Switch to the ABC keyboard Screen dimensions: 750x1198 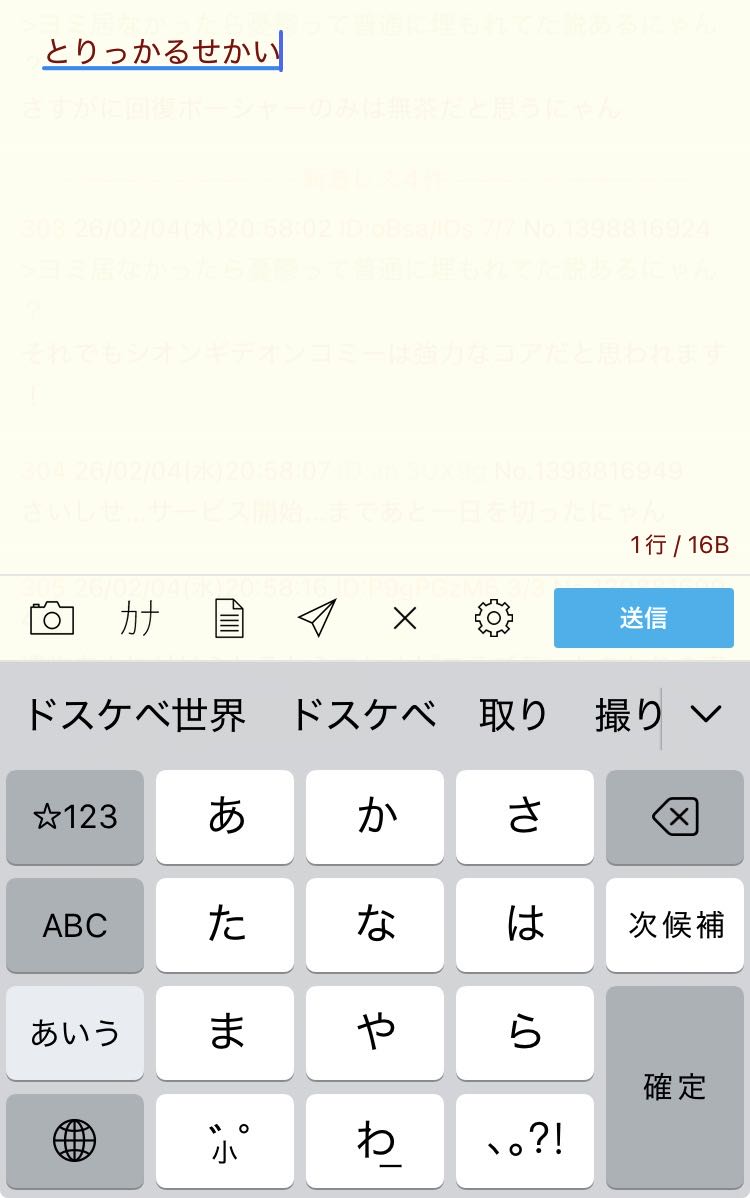(x=75, y=925)
